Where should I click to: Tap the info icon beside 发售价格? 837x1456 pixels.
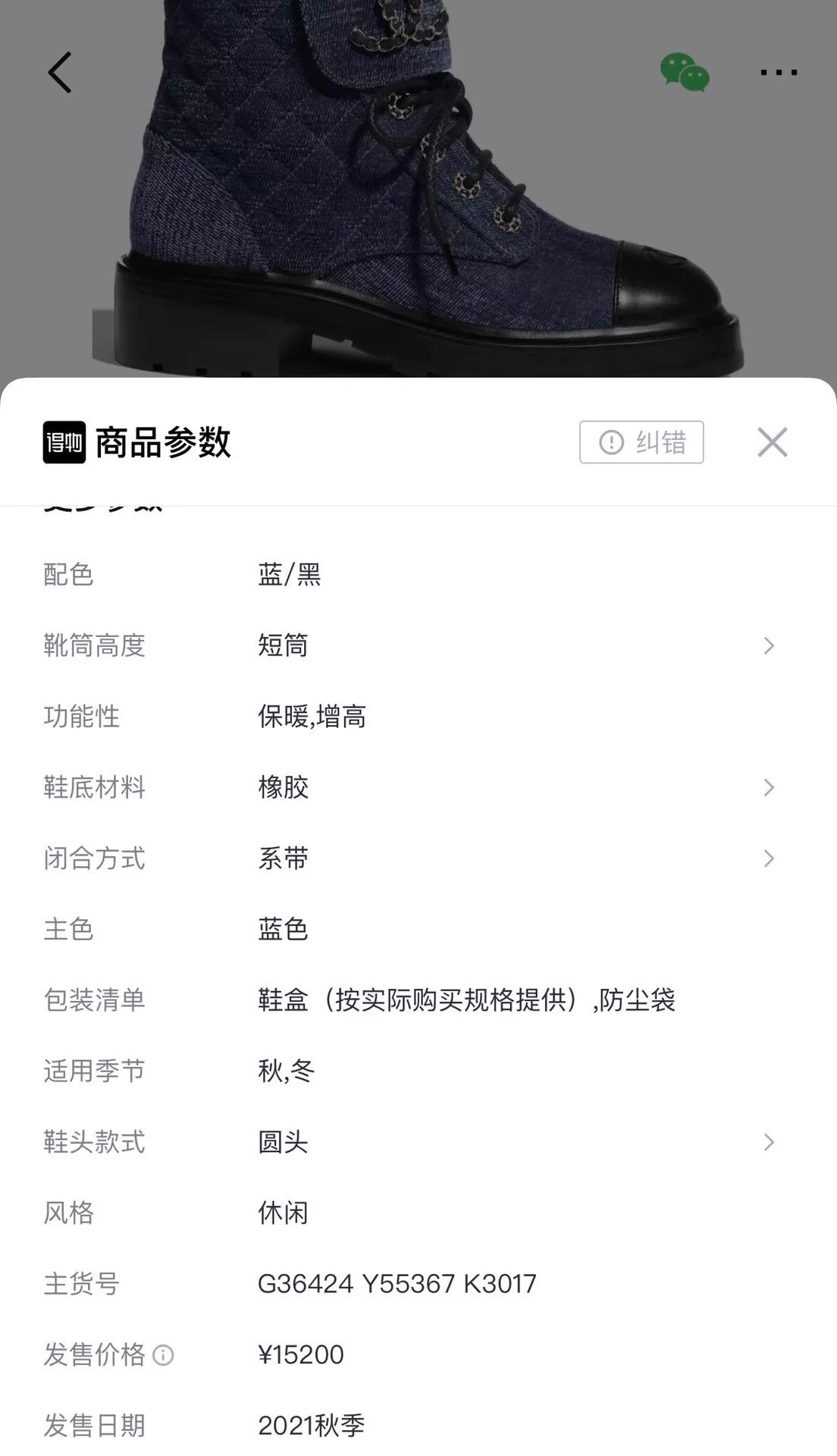163,1355
